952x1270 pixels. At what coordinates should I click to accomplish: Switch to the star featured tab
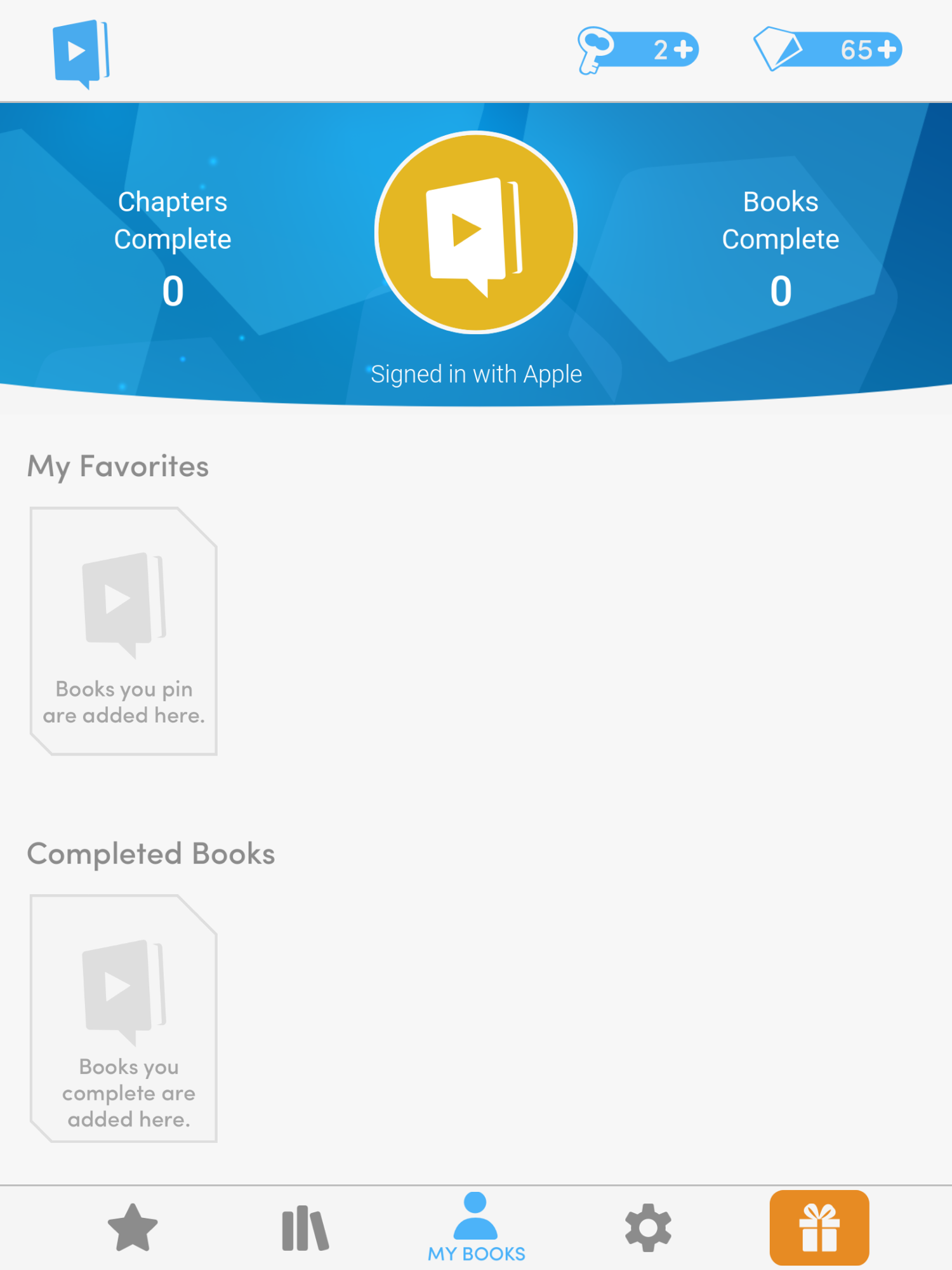133,1227
